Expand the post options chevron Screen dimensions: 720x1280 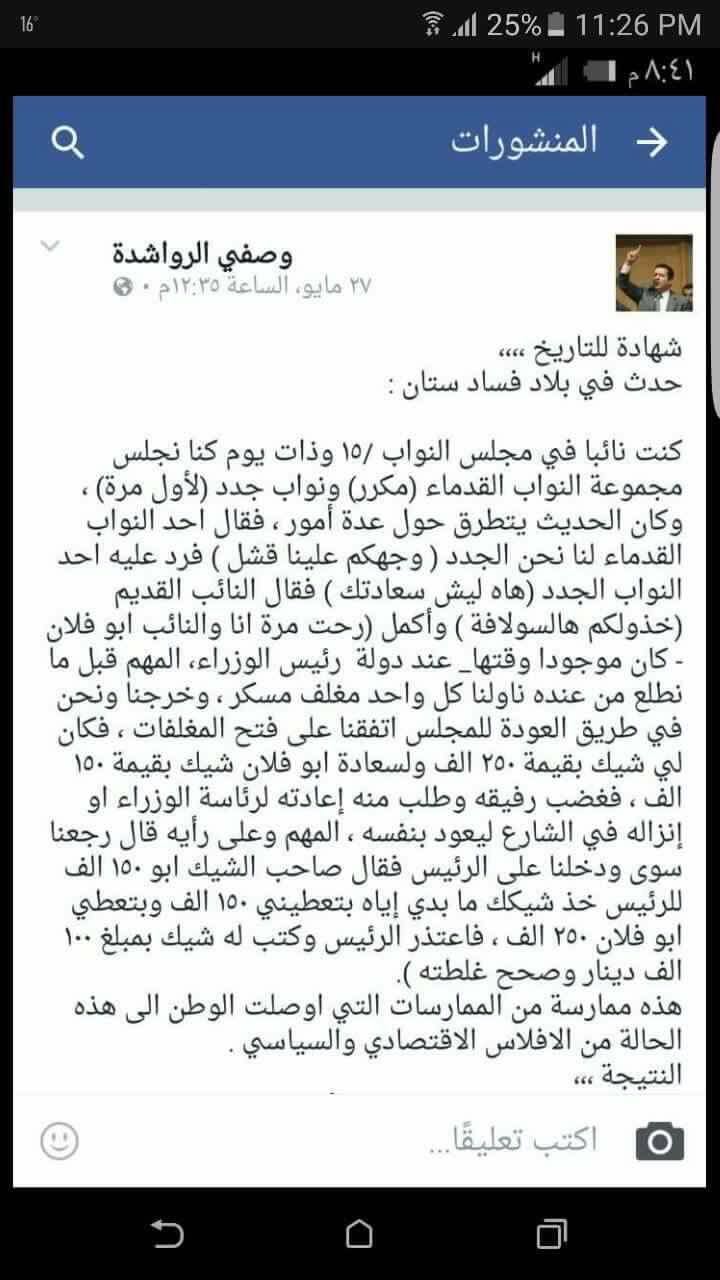coord(47,247)
